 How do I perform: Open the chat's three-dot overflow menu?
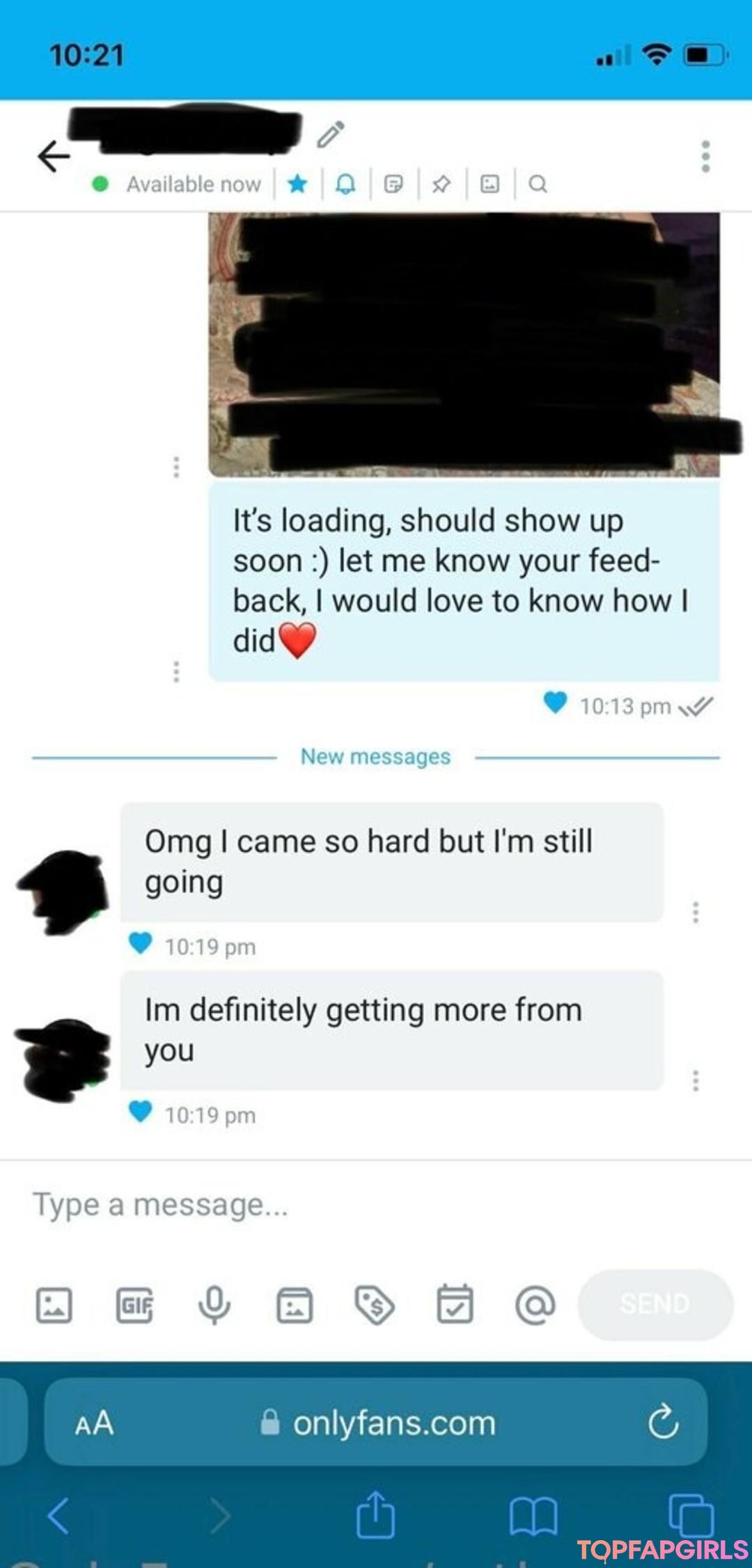pyautogui.click(x=705, y=157)
